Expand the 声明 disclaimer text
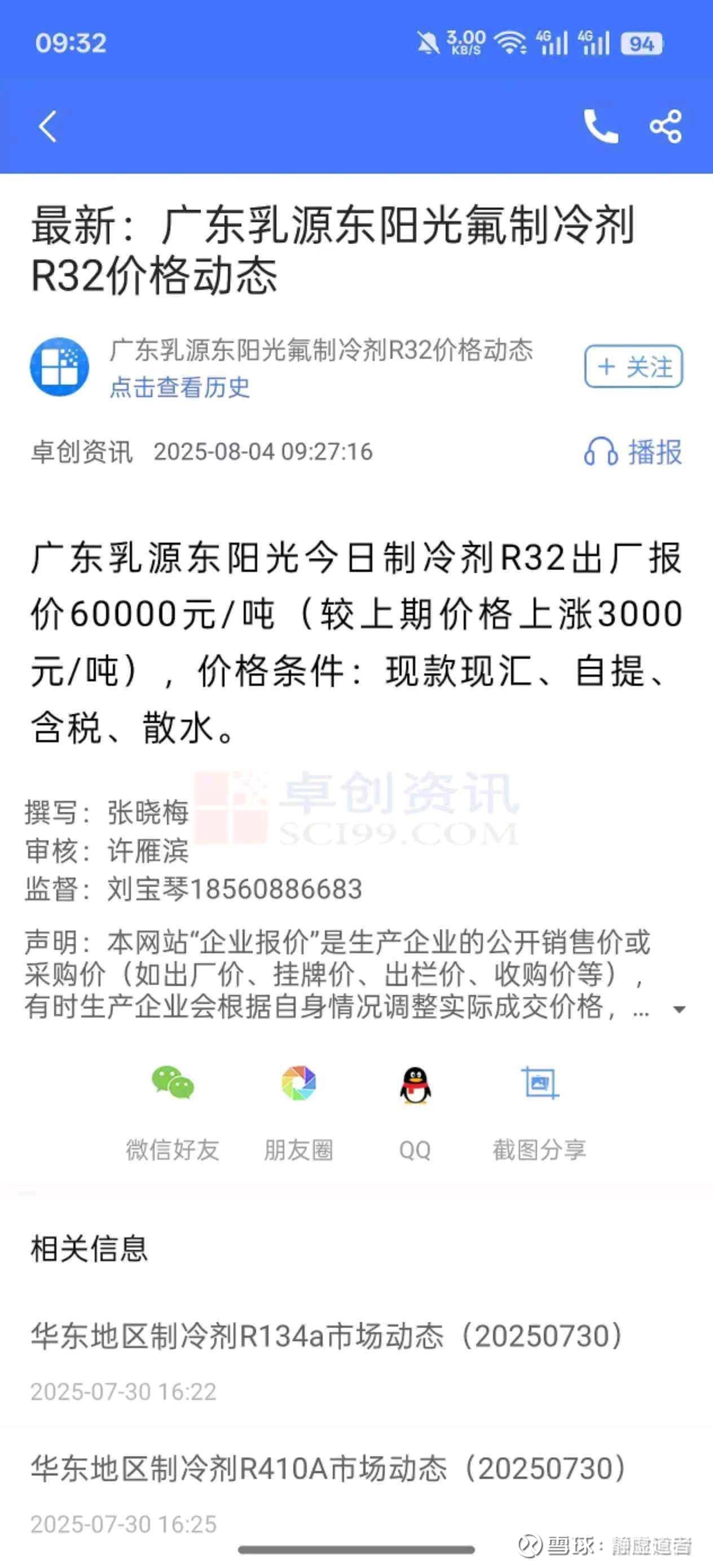 tap(679, 1009)
